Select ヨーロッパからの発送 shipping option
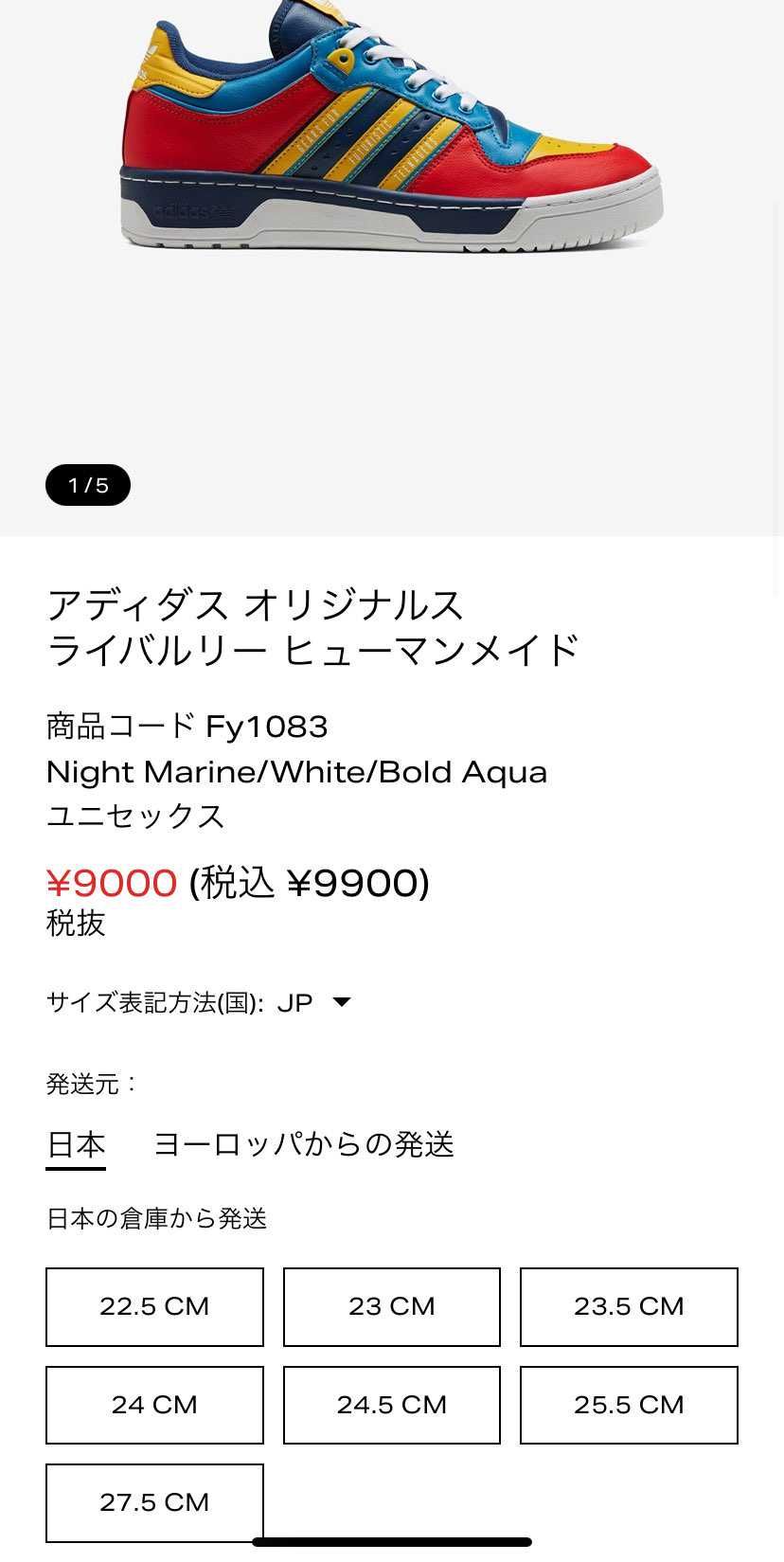Image resolution: width=784 pixels, height=1562 pixels. point(303,1144)
